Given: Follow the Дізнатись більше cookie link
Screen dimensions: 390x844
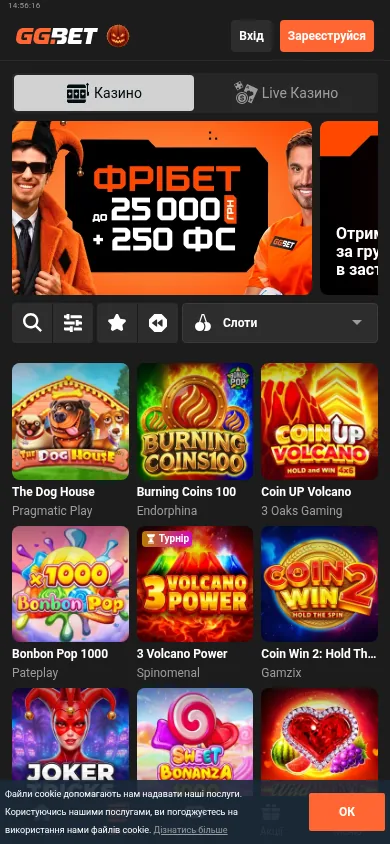Looking at the screenshot, I should 190,829.
